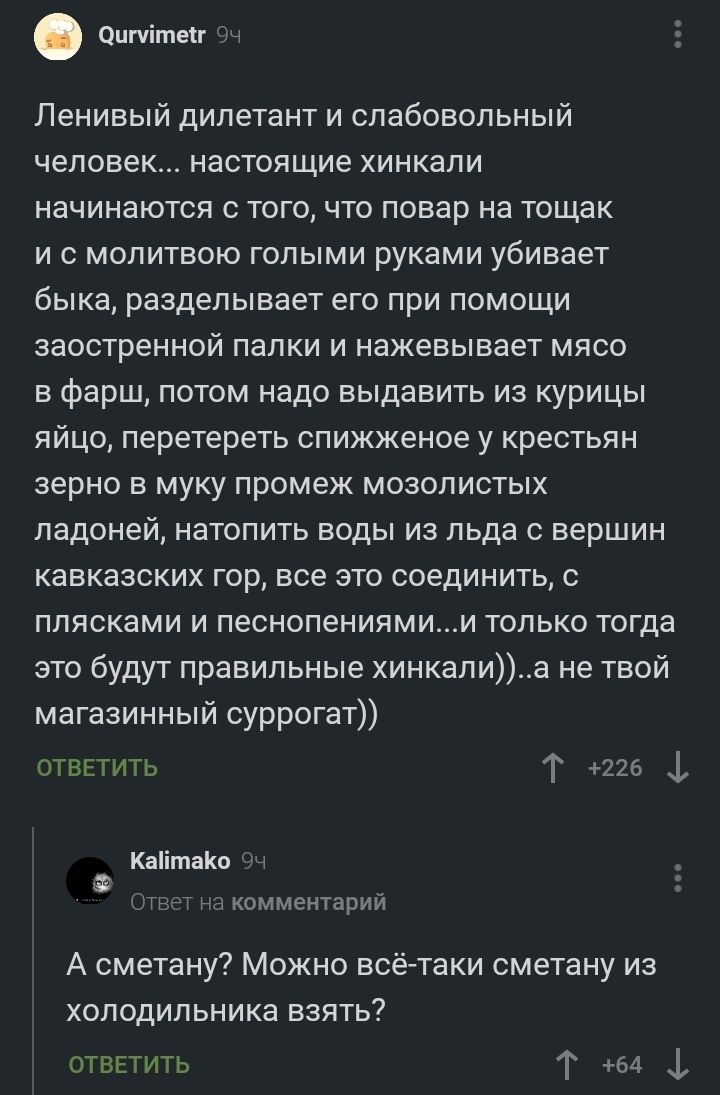This screenshot has width=720, height=1095.
Task: Open the Qurvimetr username
Action: (x=153, y=36)
